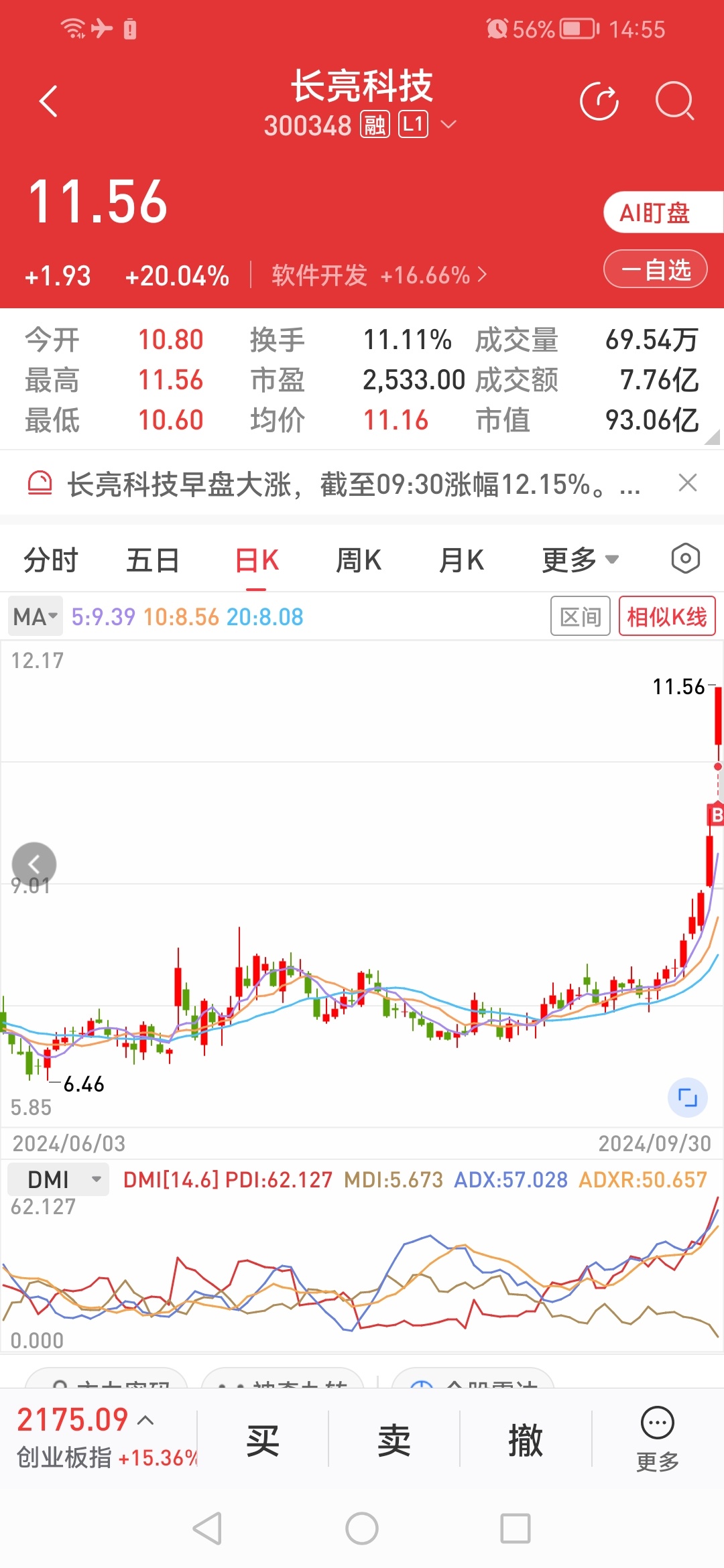Enable 区间 range selection mode

click(x=579, y=616)
